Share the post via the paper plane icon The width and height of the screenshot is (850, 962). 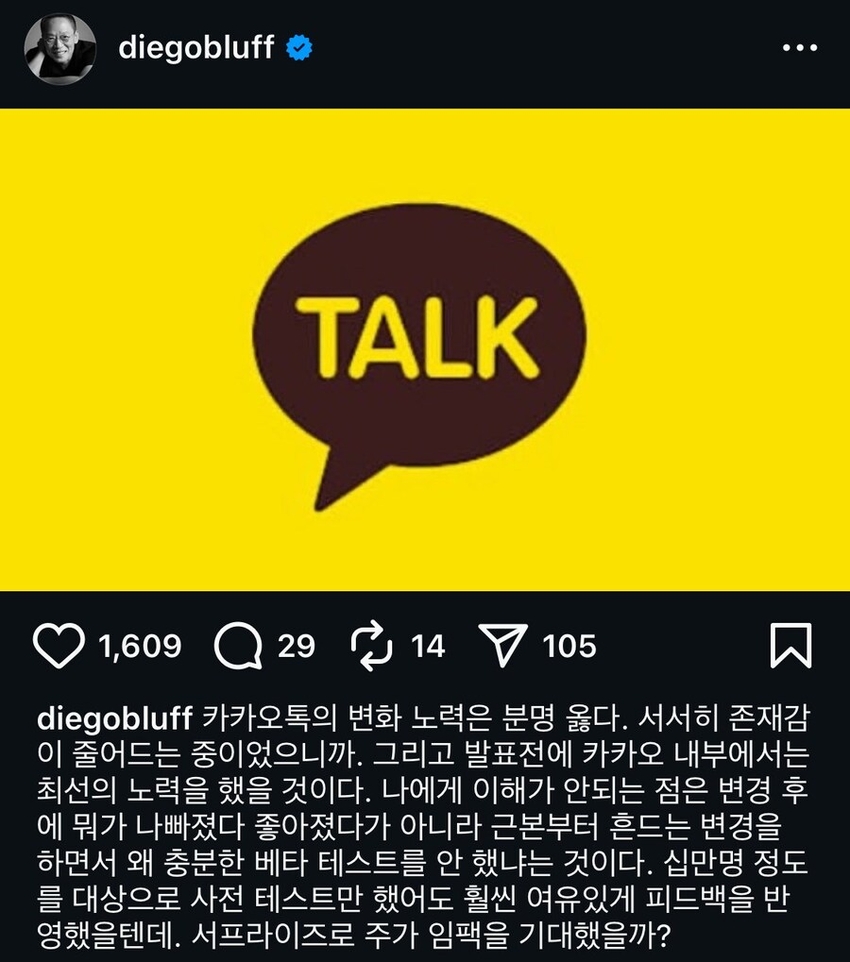pos(503,646)
